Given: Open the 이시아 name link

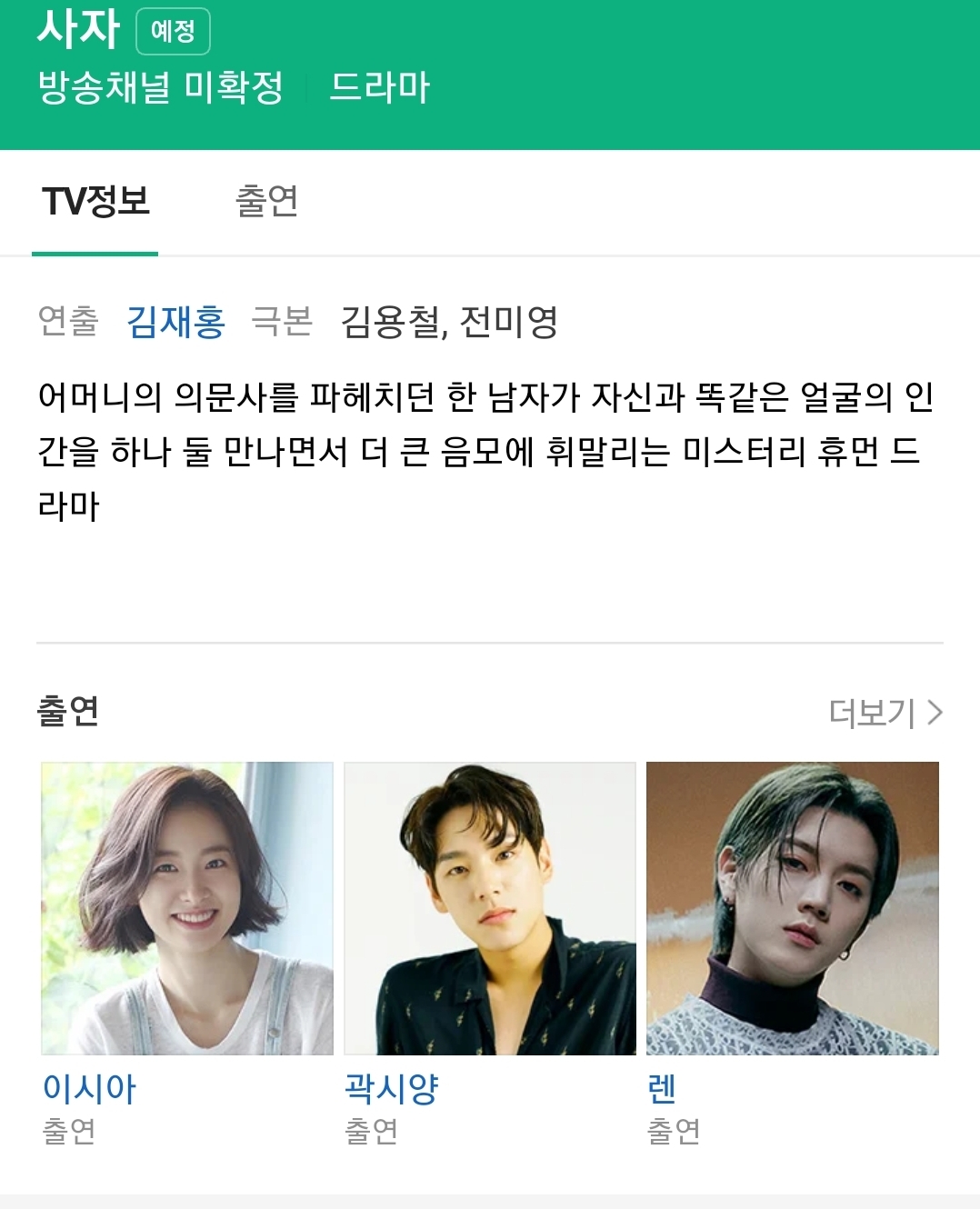Looking at the screenshot, I should (x=89, y=1088).
